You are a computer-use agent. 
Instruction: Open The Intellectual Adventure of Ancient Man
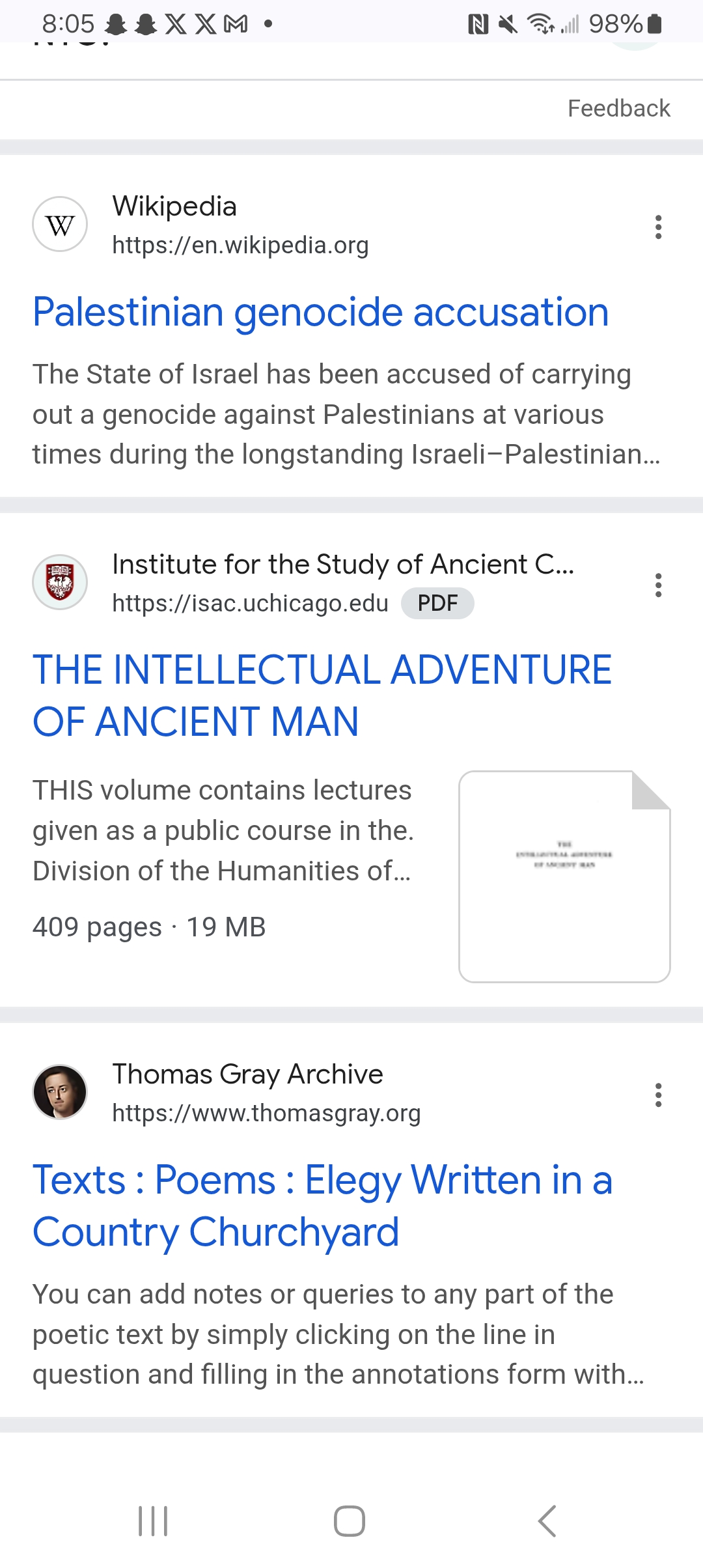pos(322,695)
